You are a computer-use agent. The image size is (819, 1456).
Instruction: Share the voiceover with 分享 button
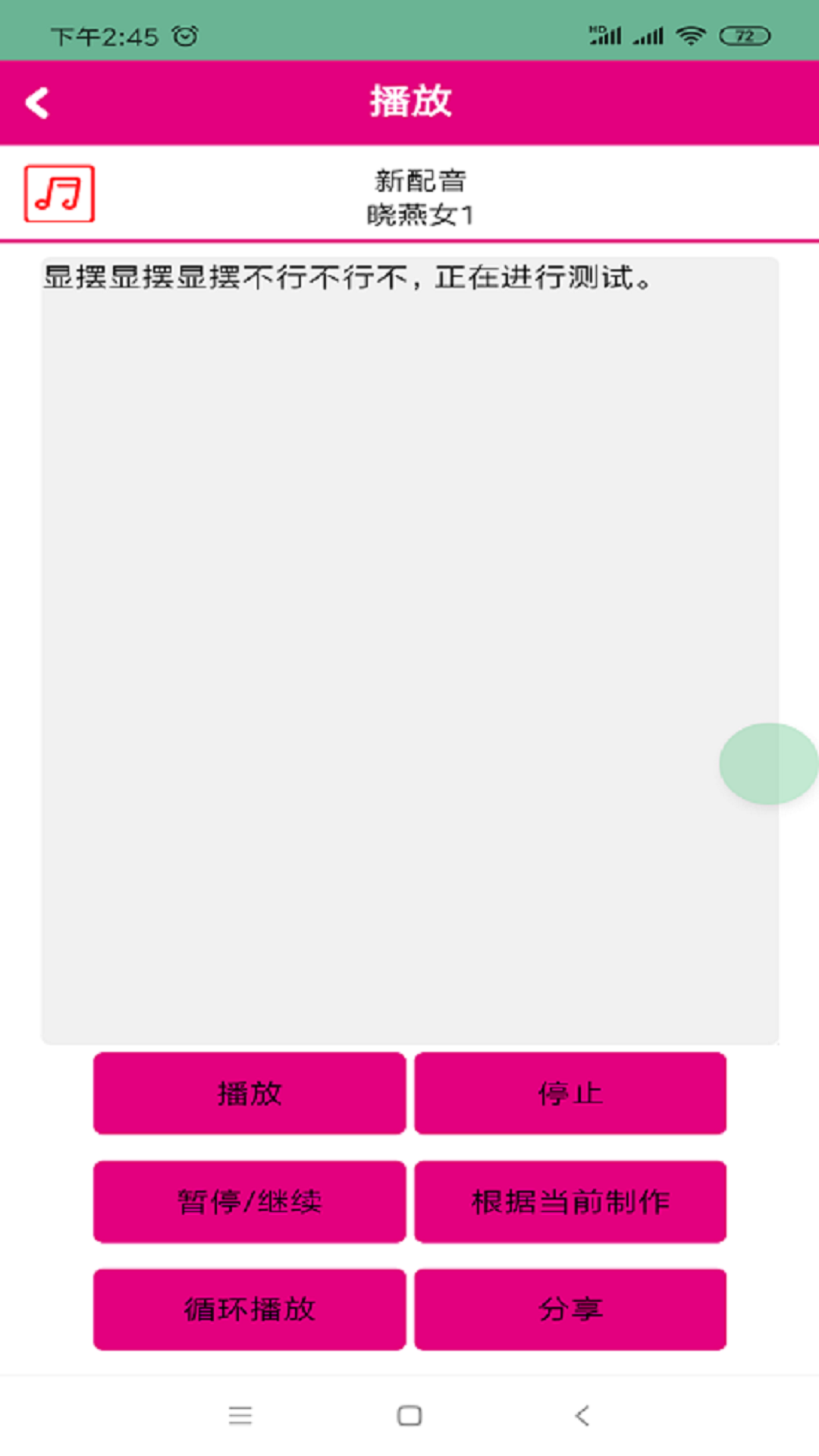pos(570,1309)
